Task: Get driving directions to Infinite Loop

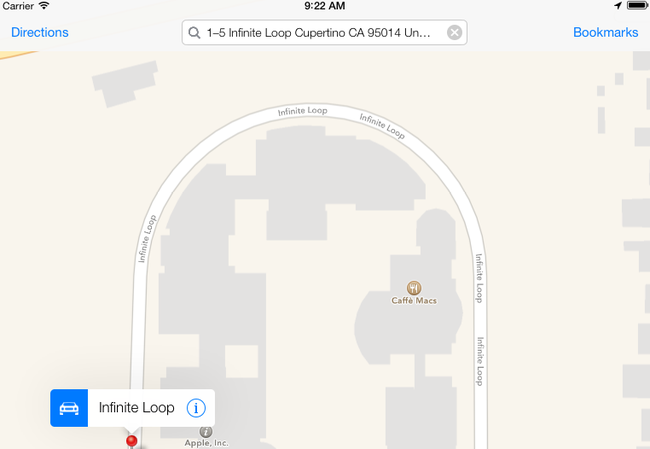Action: 69,408
